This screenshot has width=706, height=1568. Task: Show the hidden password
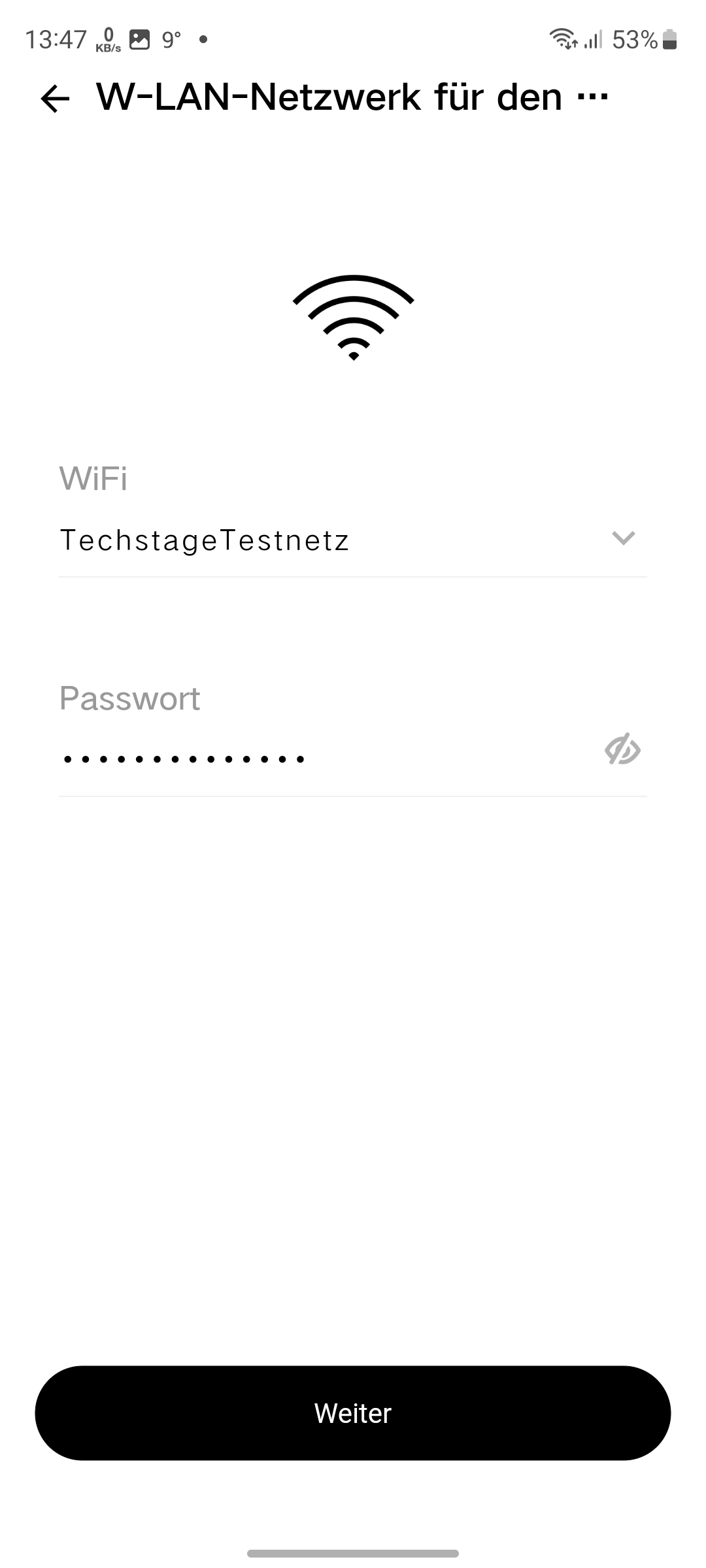pos(622,749)
